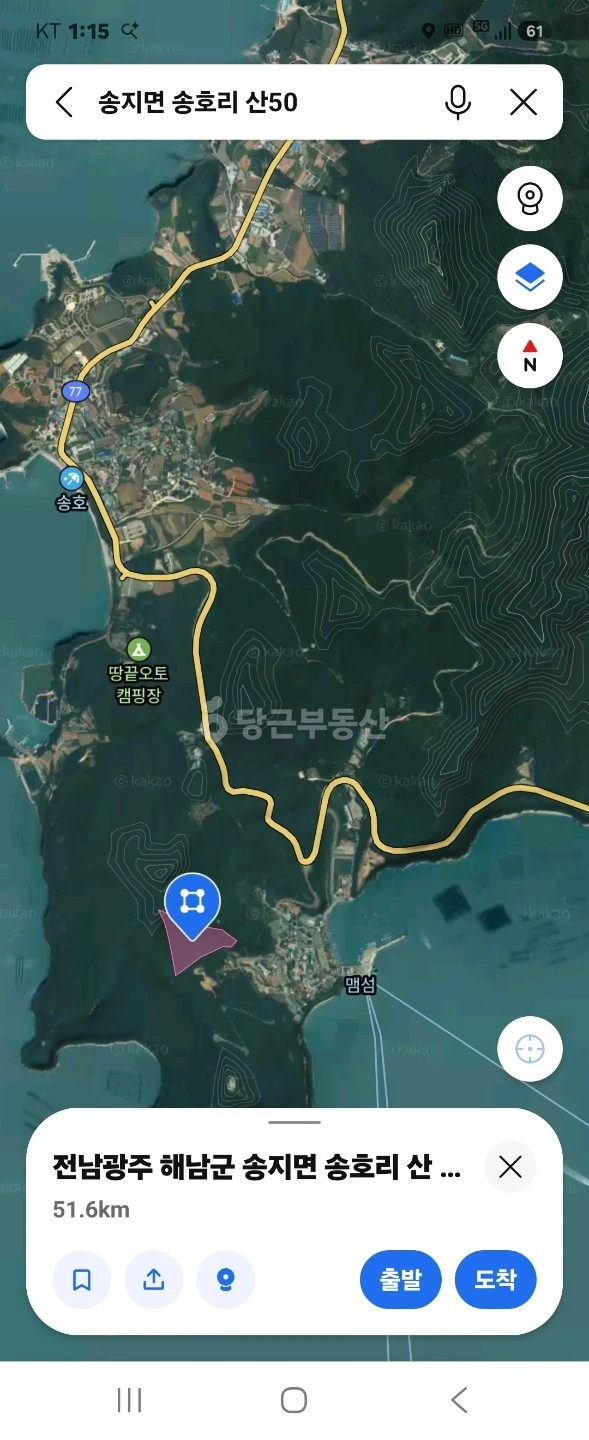Open the 땅끝오토캠핑장 campsite marker
The width and height of the screenshot is (589, 1440).
pyautogui.click(x=138, y=661)
